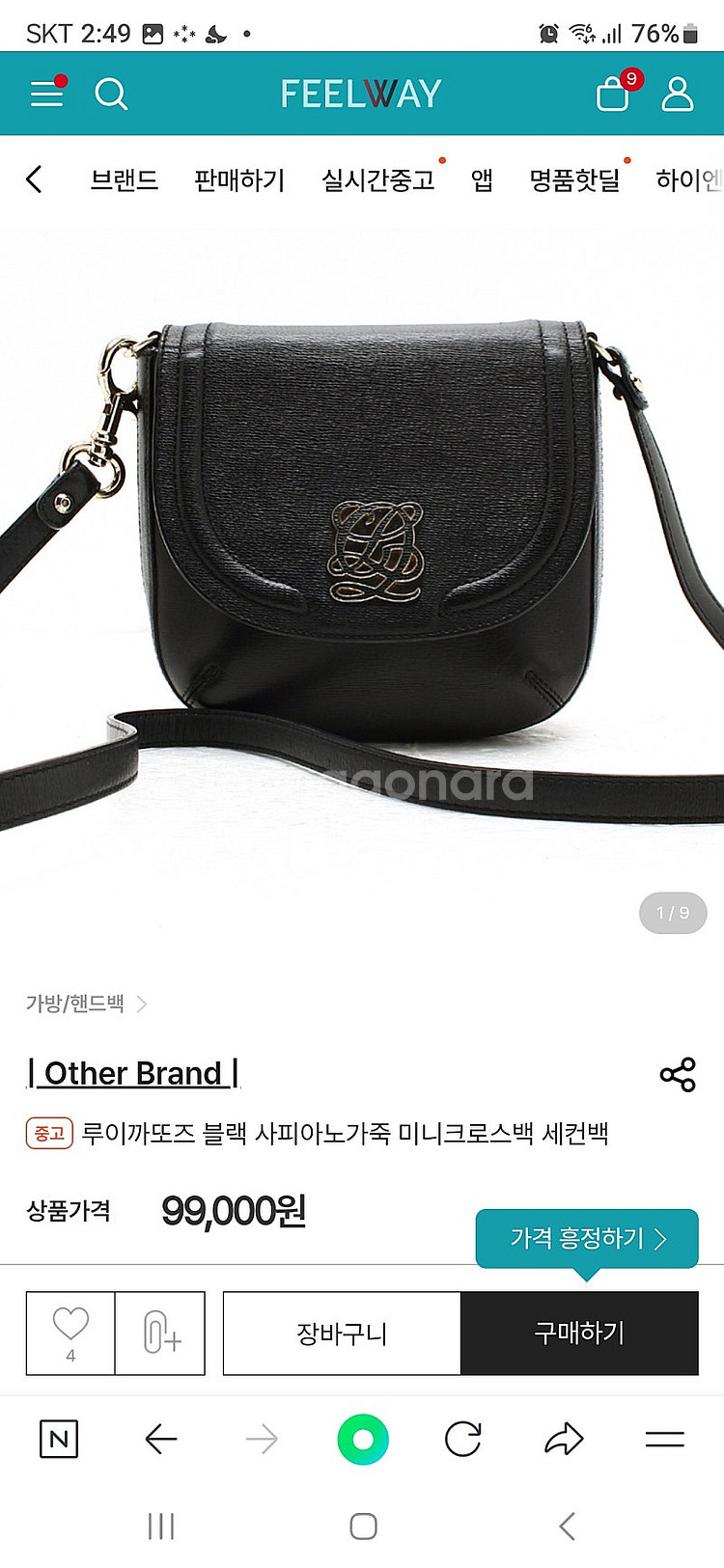
Task: Share this product
Action: pyautogui.click(x=678, y=1074)
